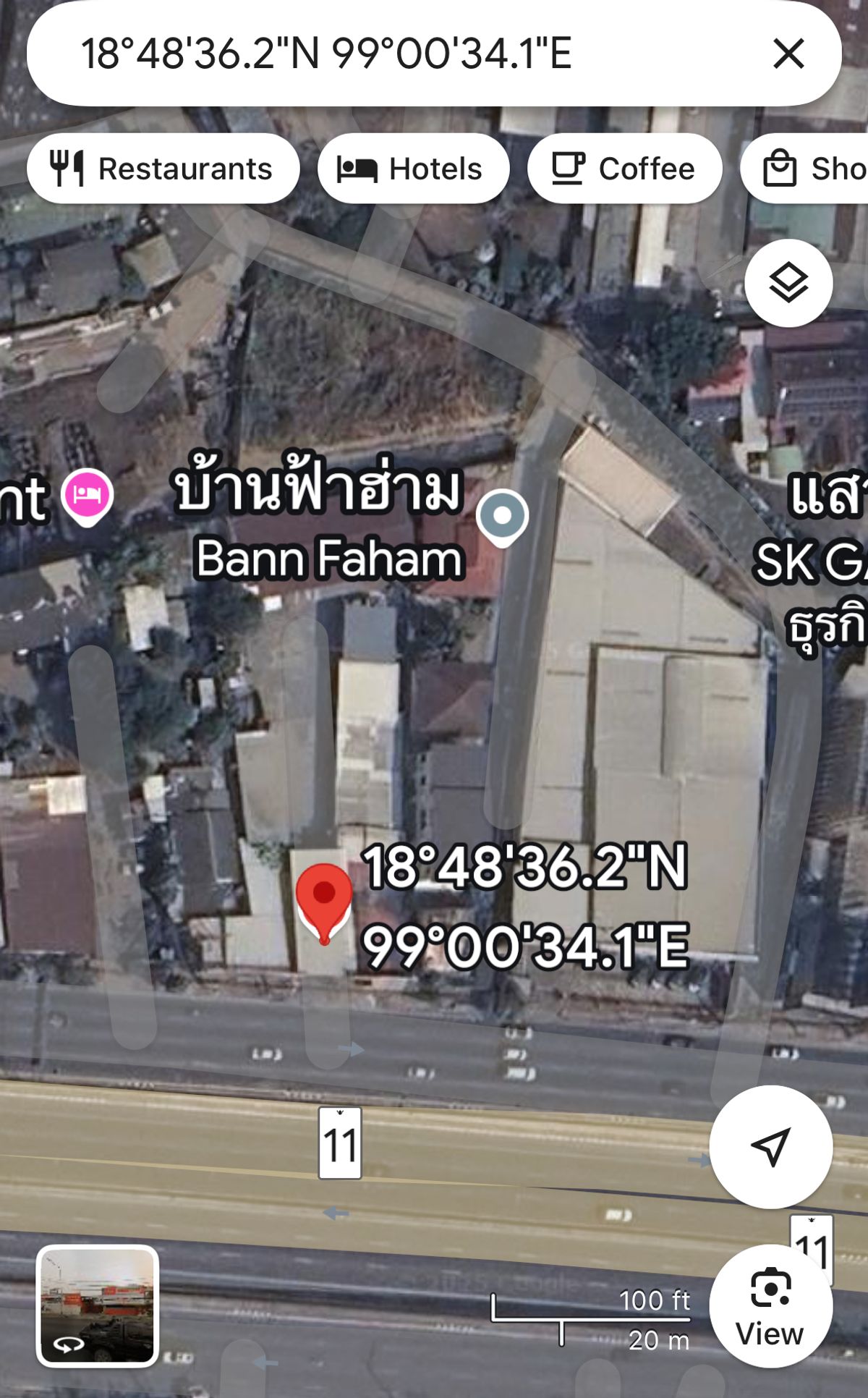Open the map layers button
Screen dimensions: 868x1398
point(788,283)
